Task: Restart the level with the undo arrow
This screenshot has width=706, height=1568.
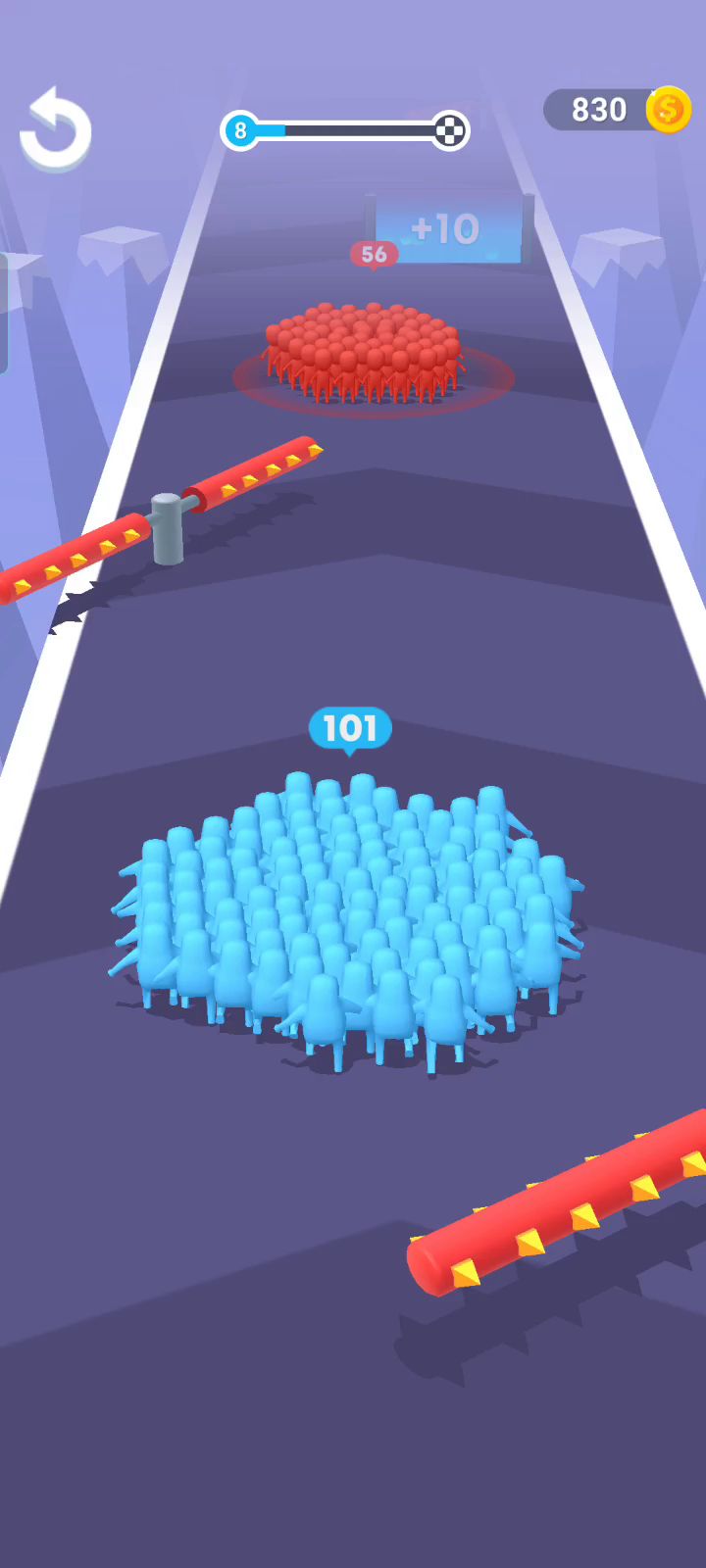Action: click(x=56, y=130)
